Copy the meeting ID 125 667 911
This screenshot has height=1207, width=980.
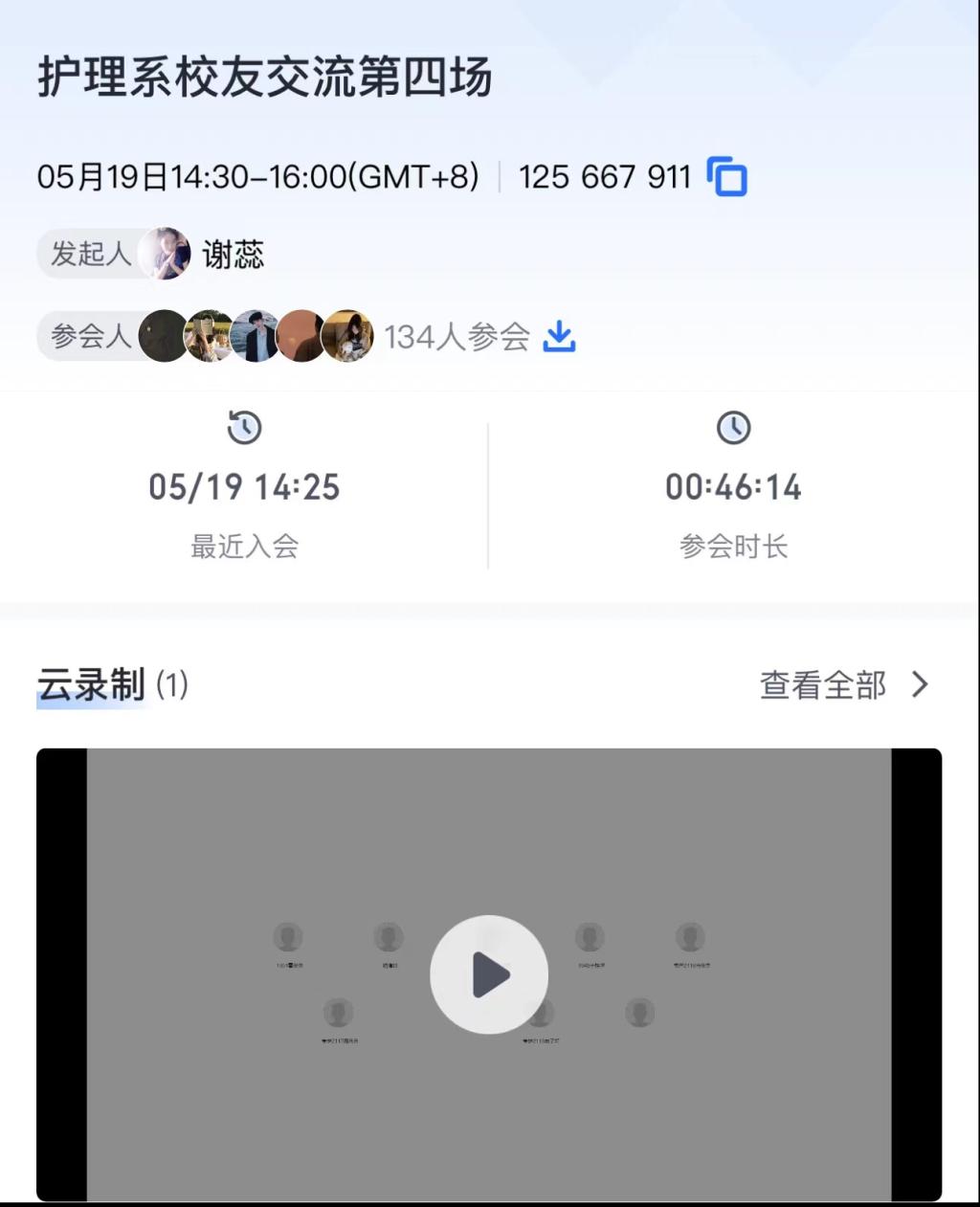[x=727, y=177]
